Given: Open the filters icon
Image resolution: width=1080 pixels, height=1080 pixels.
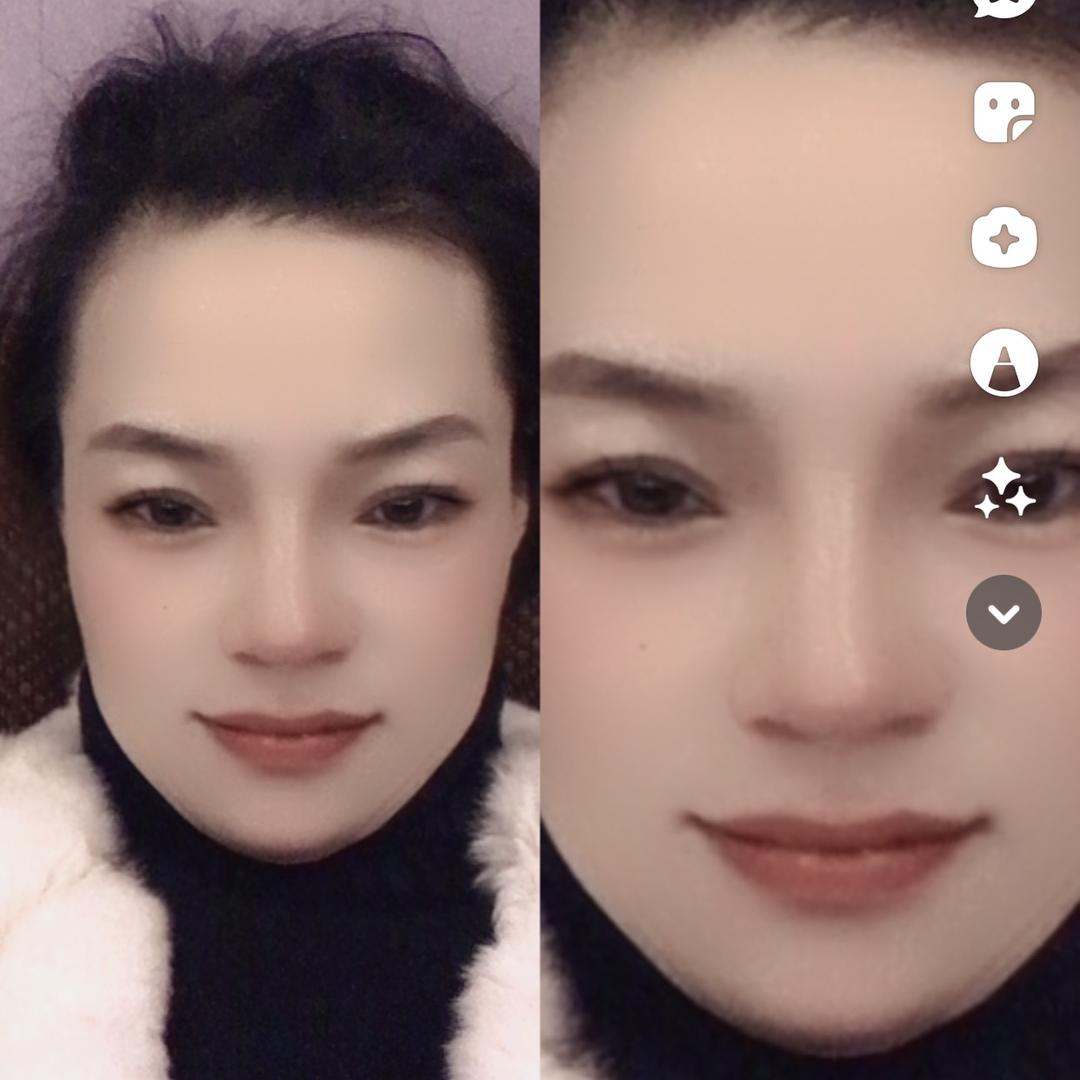Looking at the screenshot, I should [1004, 362].
